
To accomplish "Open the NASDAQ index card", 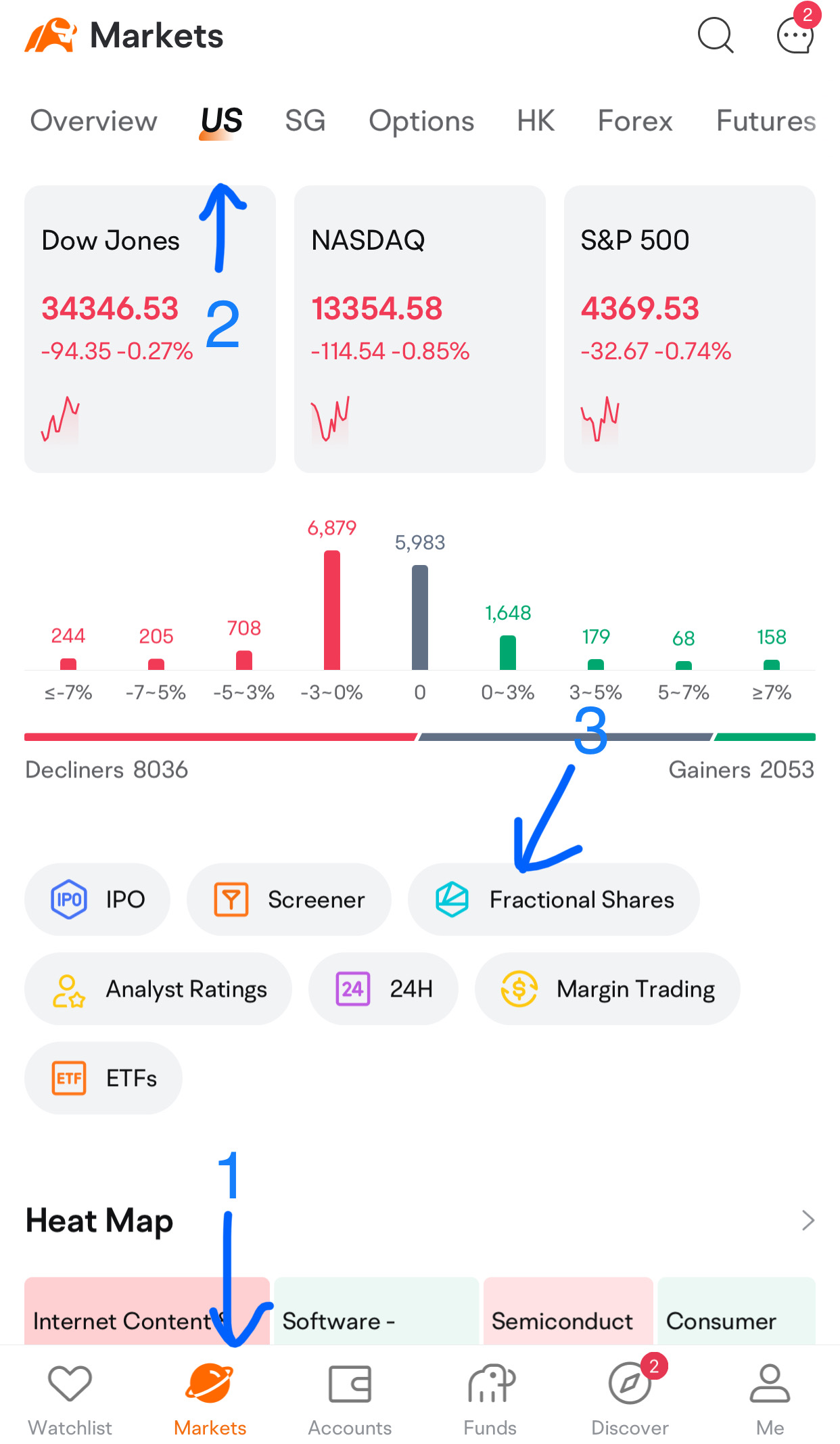I will coord(420,329).
